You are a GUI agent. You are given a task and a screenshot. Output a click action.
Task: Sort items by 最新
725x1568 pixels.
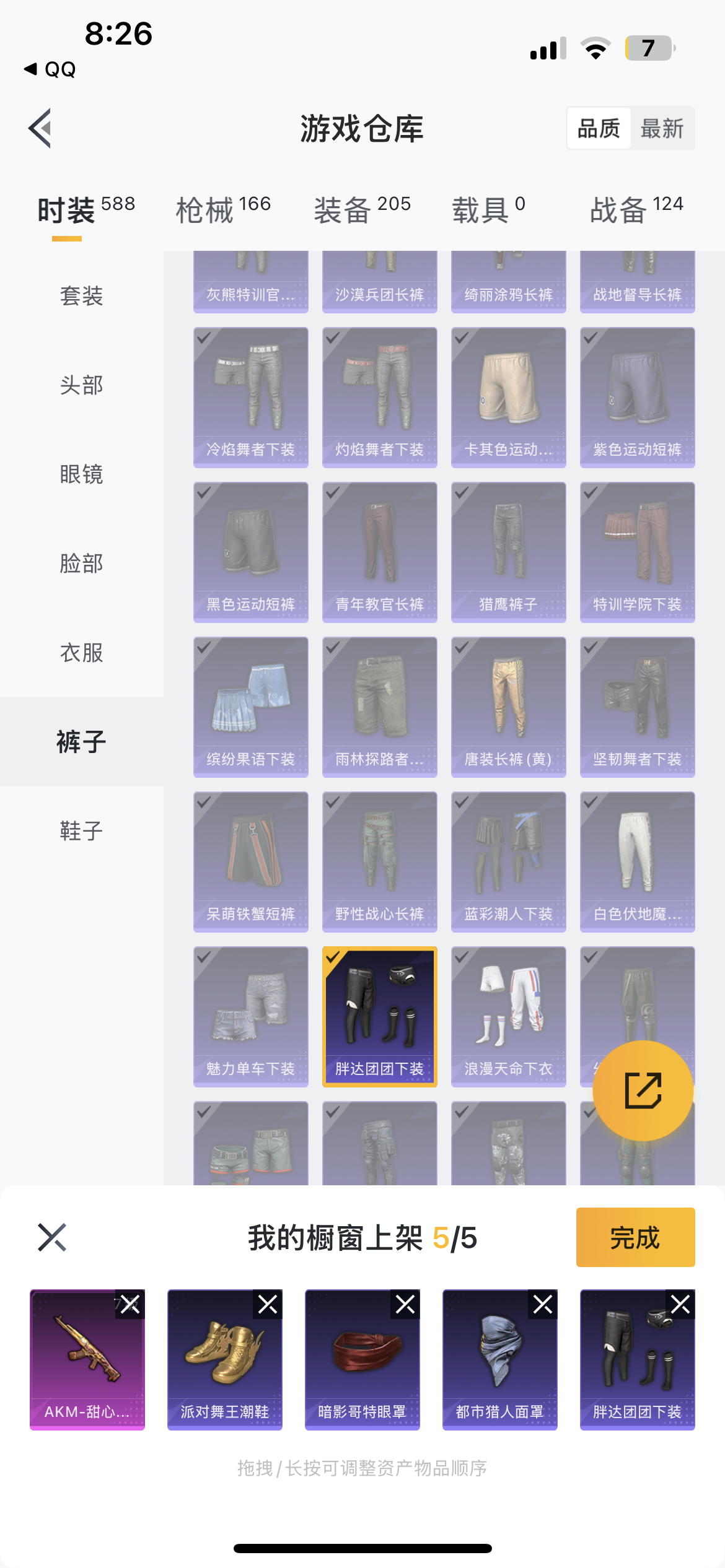click(x=662, y=129)
